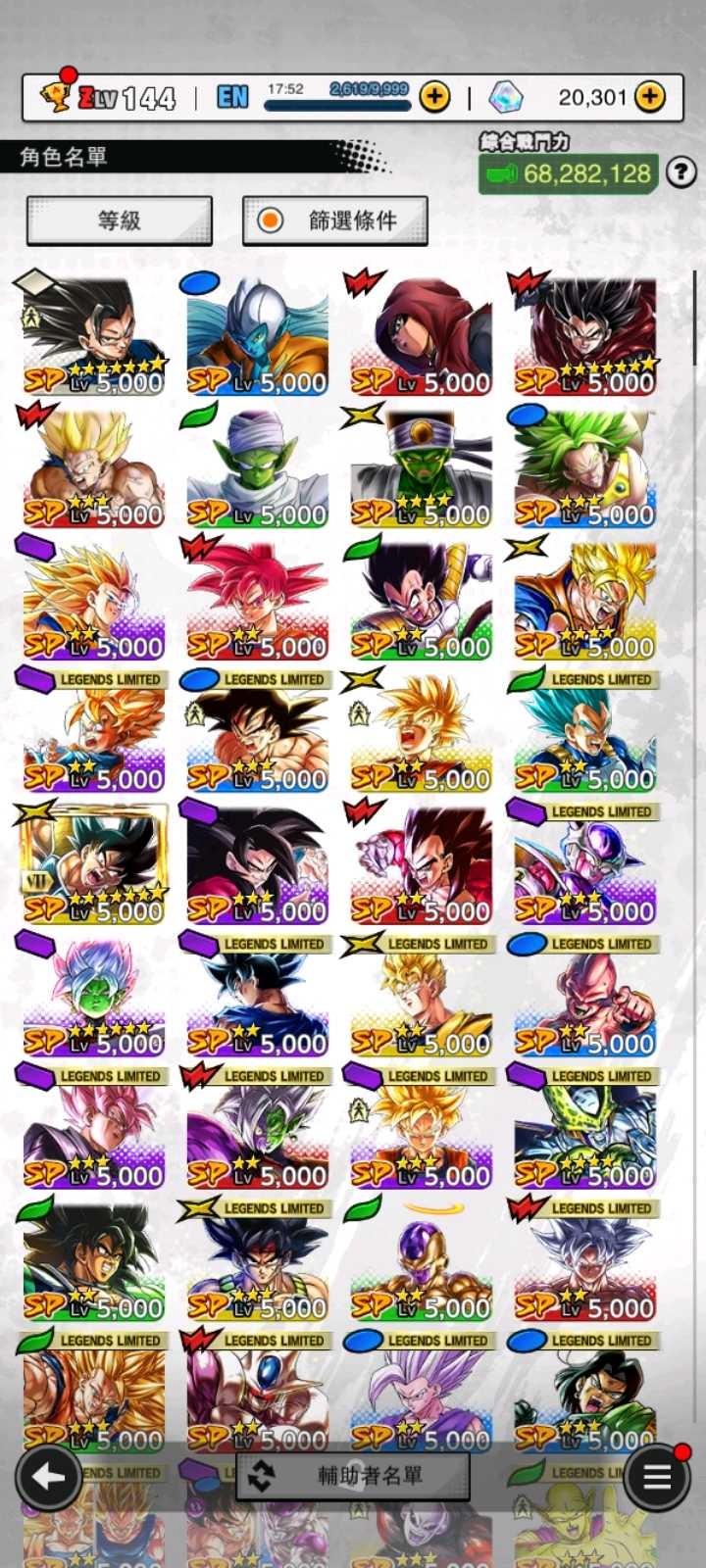The width and height of the screenshot is (706, 1568).
Task: Open the red-haired Super Saiyan God card
Action: [x=257, y=600]
